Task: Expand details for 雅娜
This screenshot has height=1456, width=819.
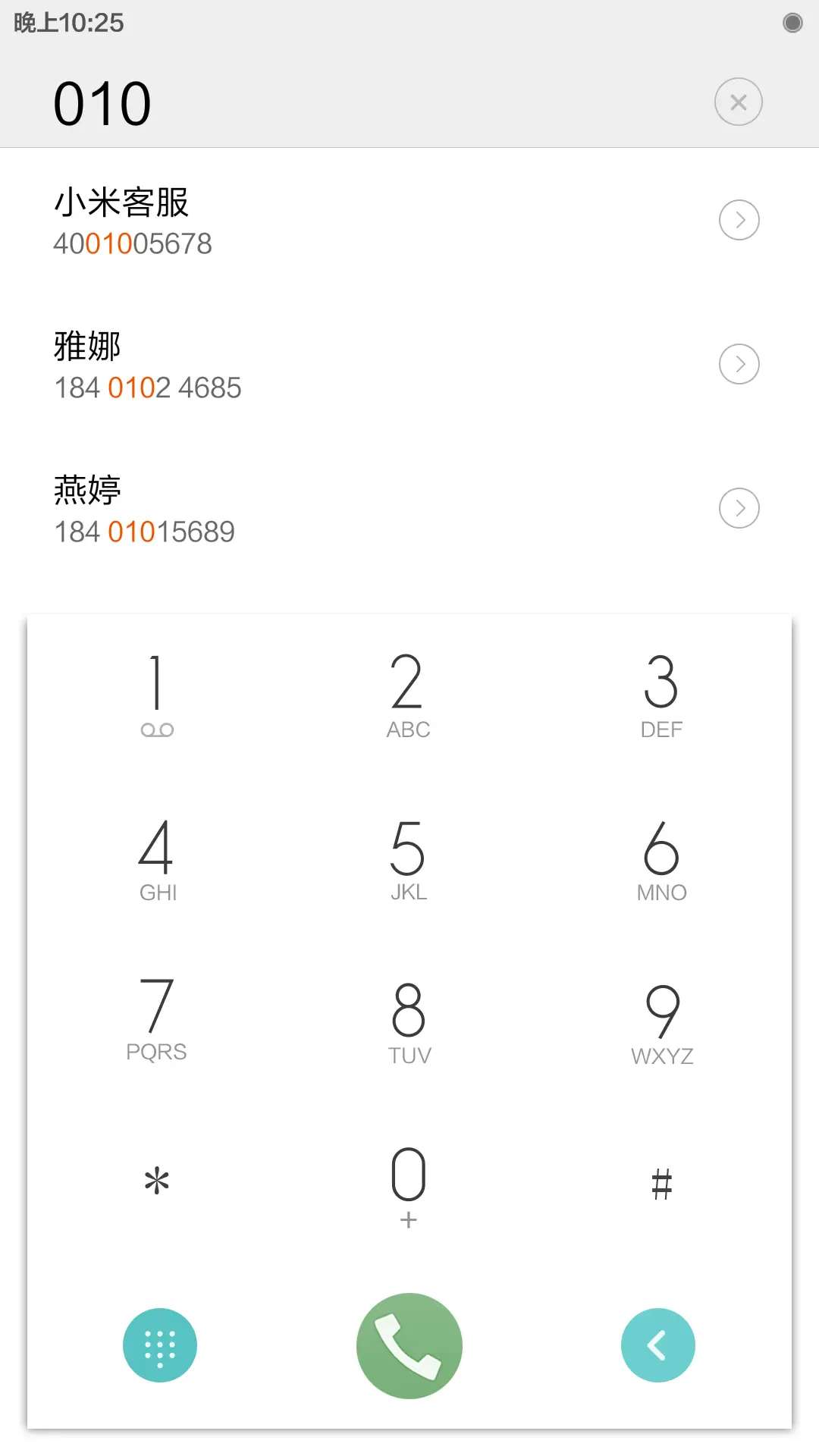Action: (739, 364)
